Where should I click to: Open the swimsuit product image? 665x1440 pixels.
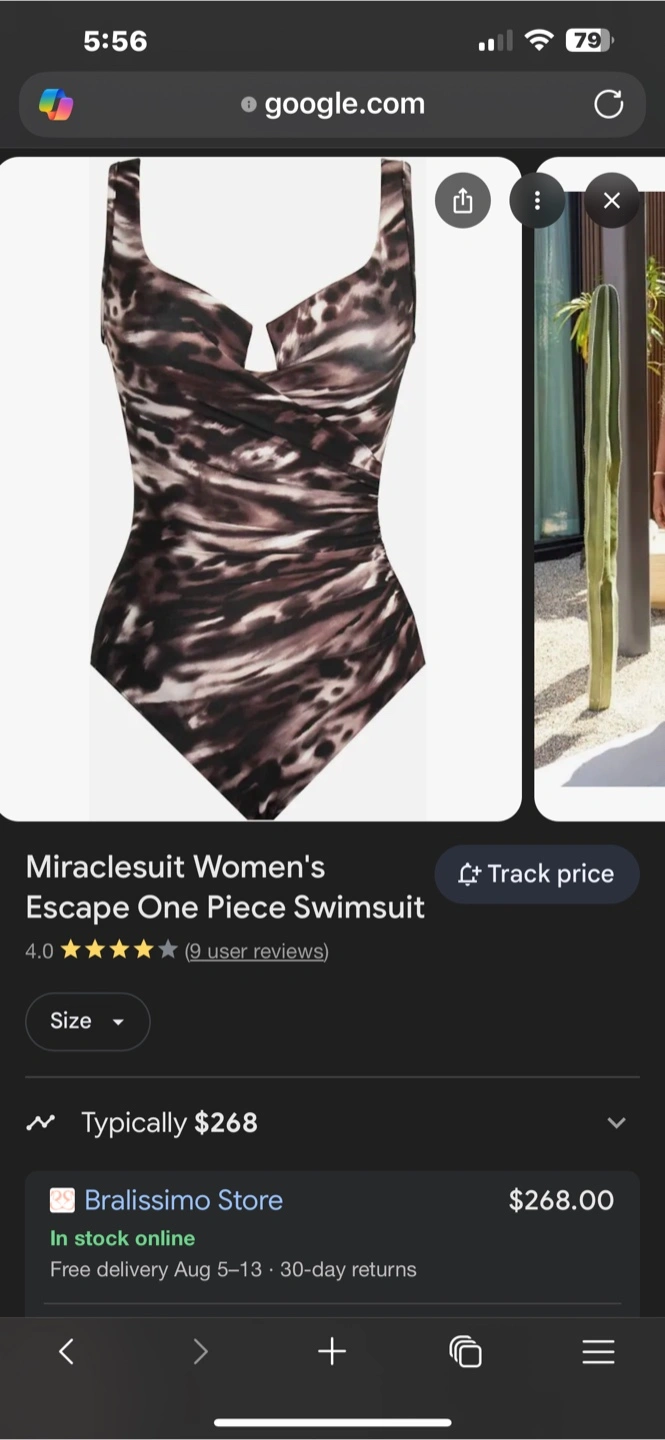(x=260, y=489)
